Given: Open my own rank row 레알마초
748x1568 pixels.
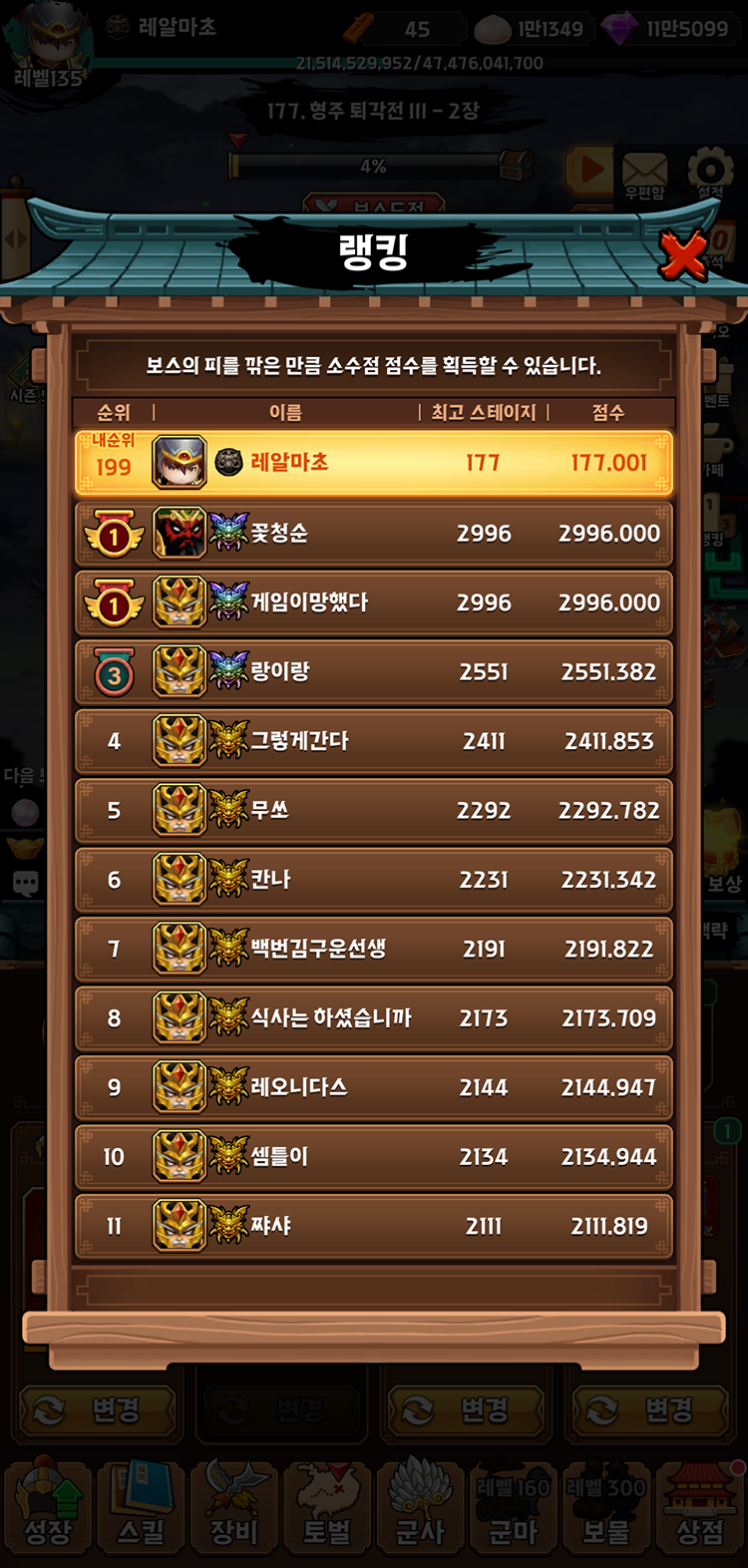Looking at the screenshot, I should (x=374, y=463).
